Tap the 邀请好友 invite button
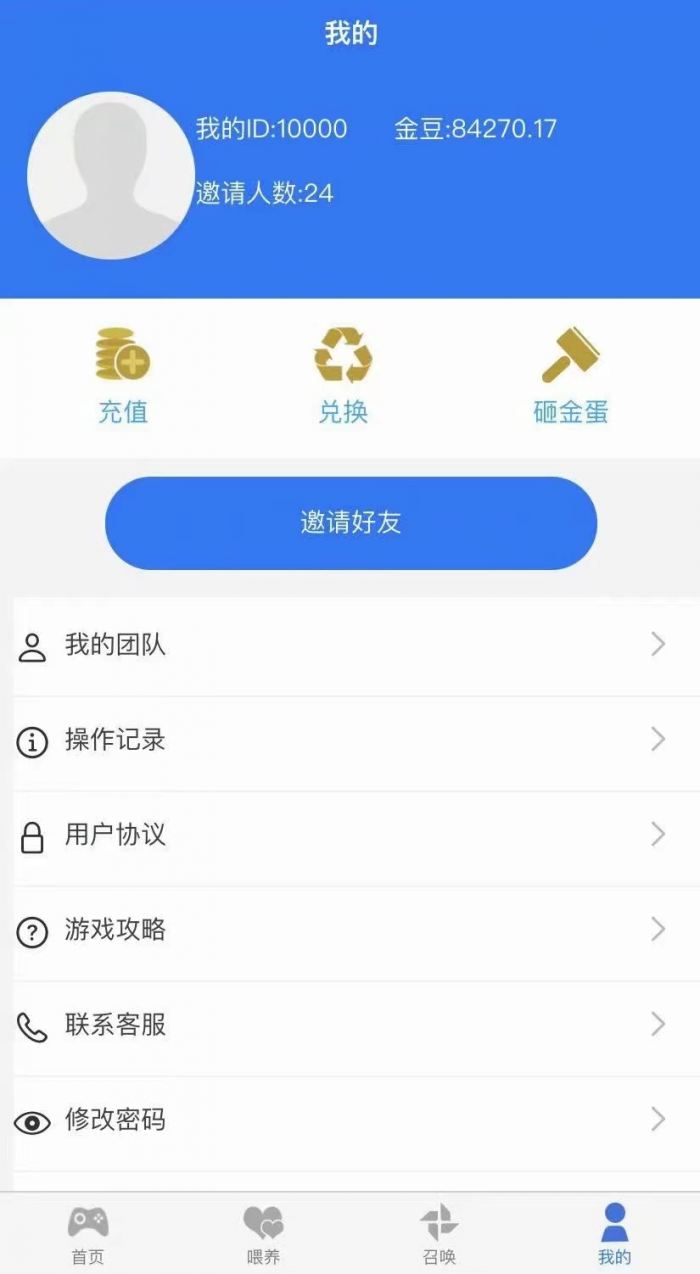This screenshot has height=1274, width=700. pyautogui.click(x=351, y=523)
